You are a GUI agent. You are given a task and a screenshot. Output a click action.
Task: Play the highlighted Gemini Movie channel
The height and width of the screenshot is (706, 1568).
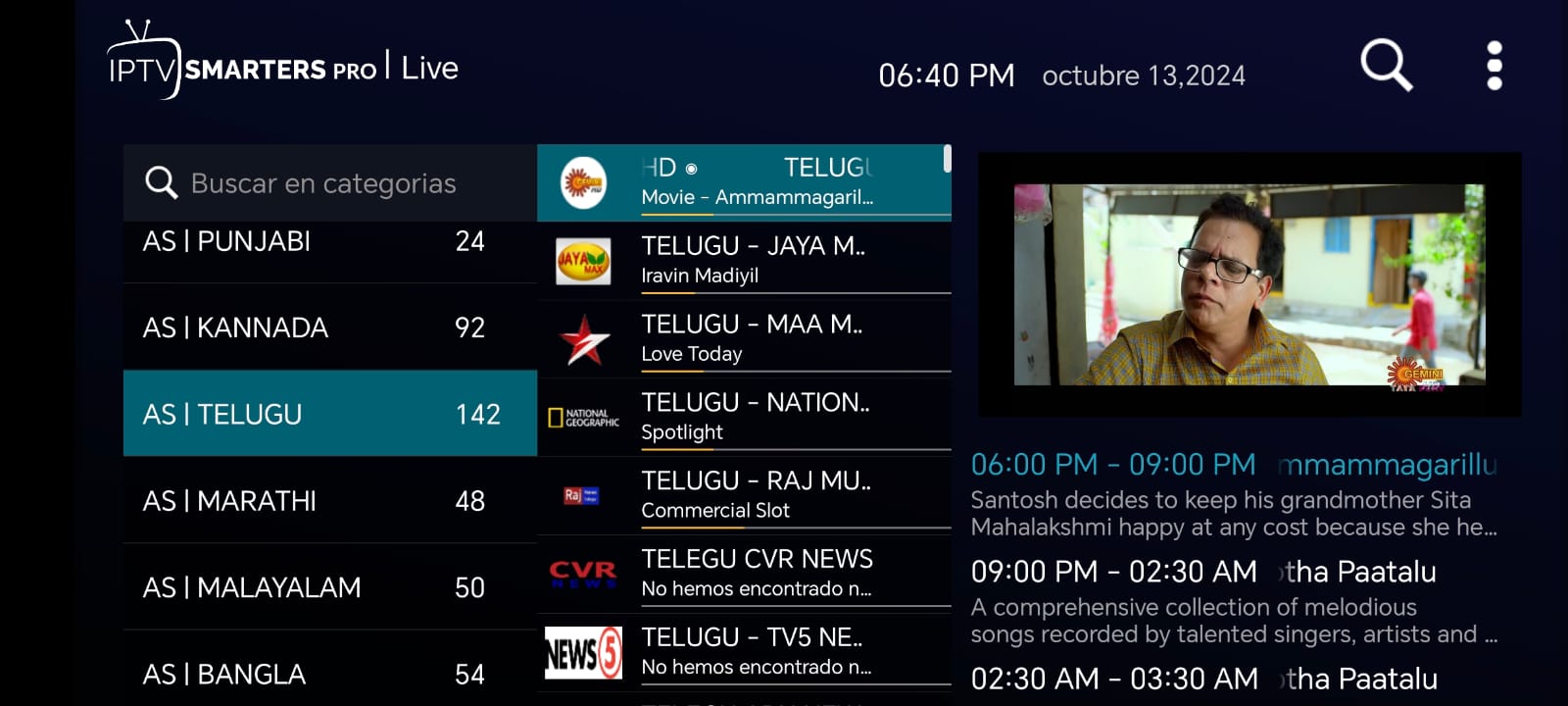pyautogui.click(x=745, y=182)
